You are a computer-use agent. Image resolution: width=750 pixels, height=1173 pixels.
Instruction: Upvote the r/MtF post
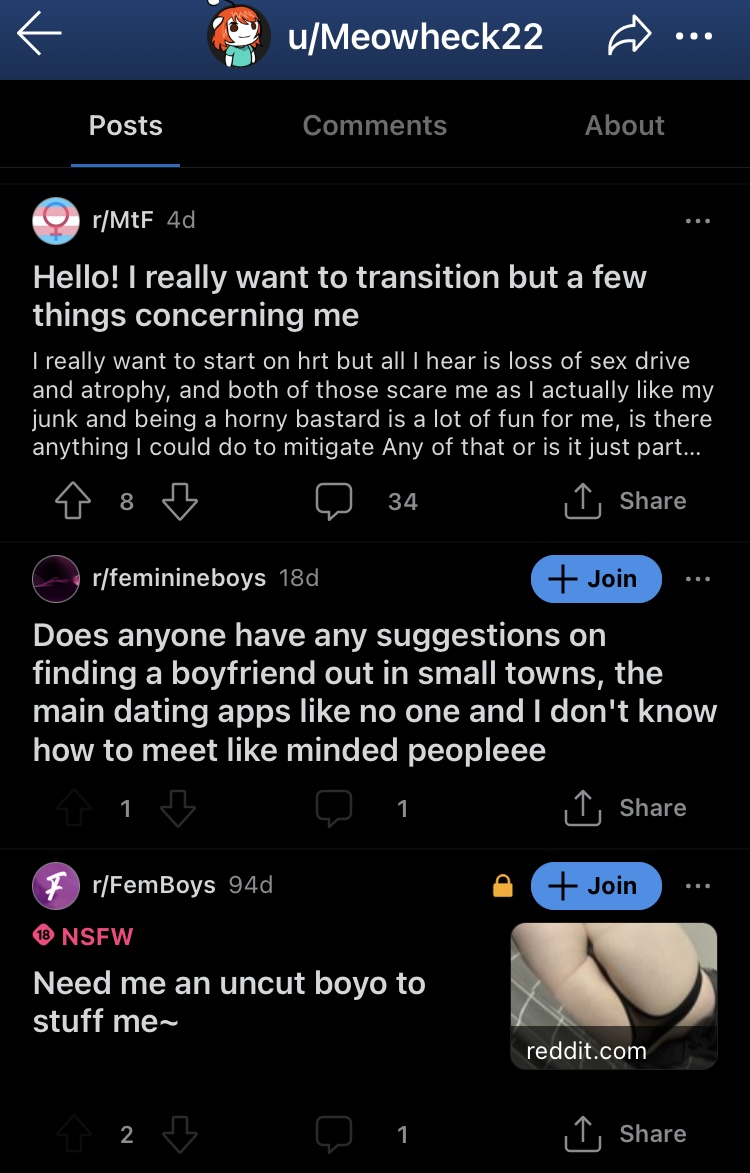(73, 500)
